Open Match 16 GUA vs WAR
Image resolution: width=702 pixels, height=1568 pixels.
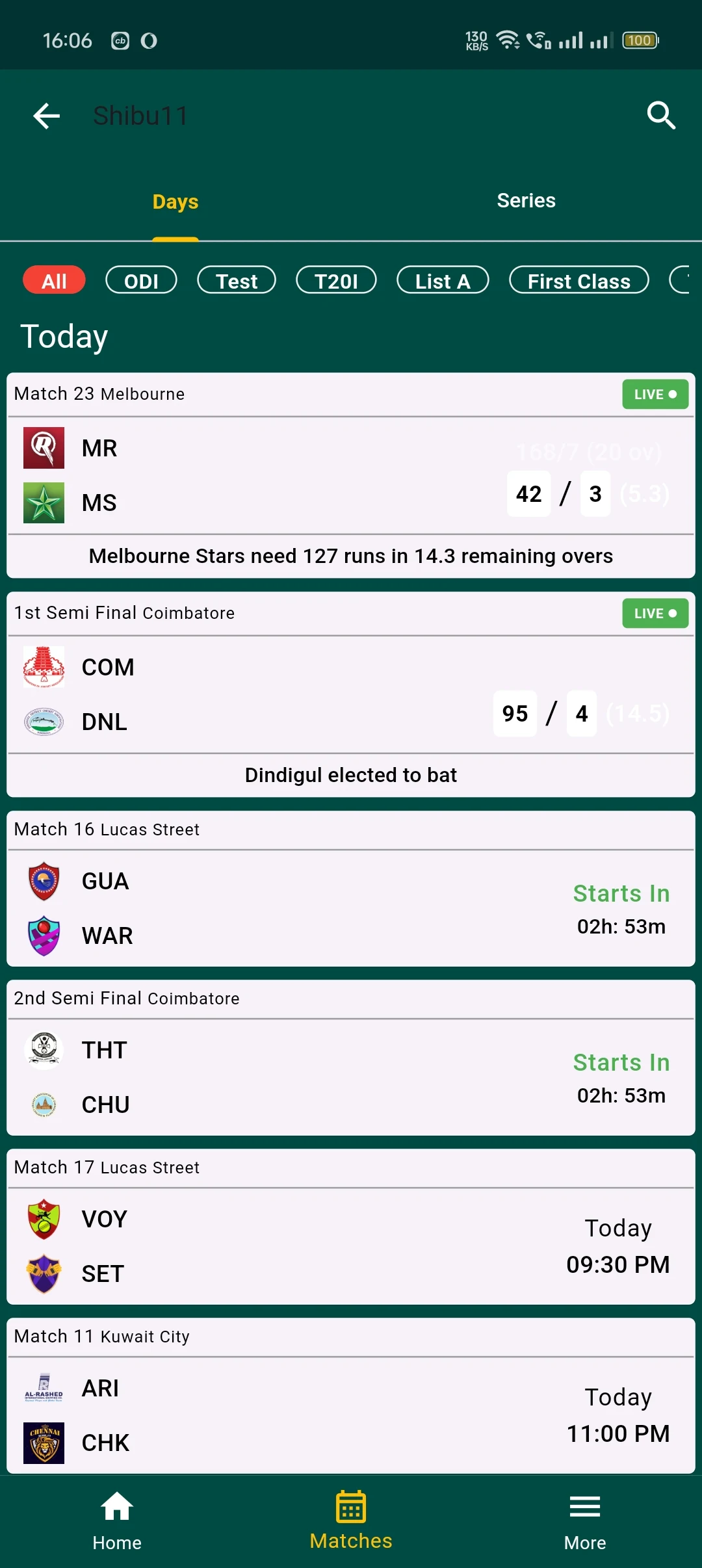click(x=351, y=889)
